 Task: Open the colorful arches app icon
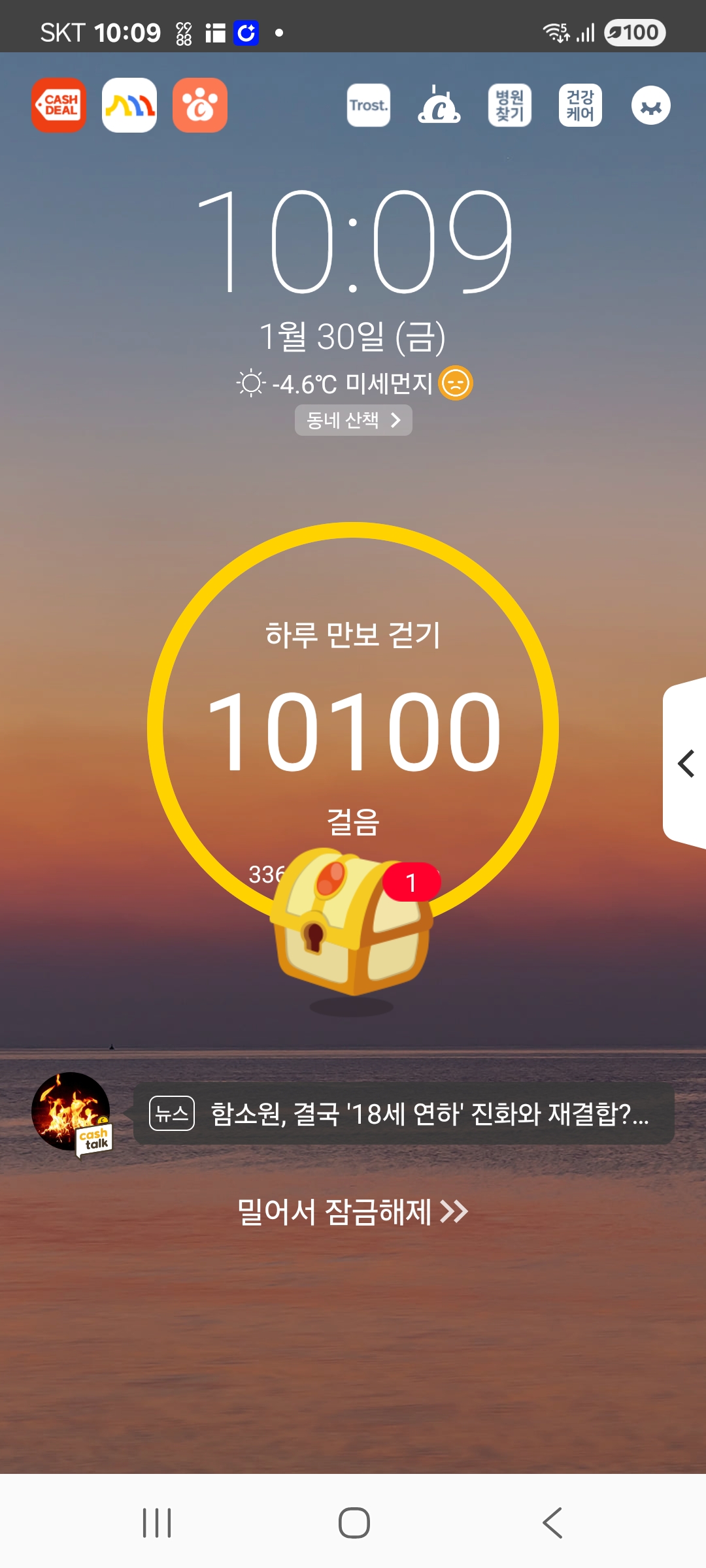(129, 105)
